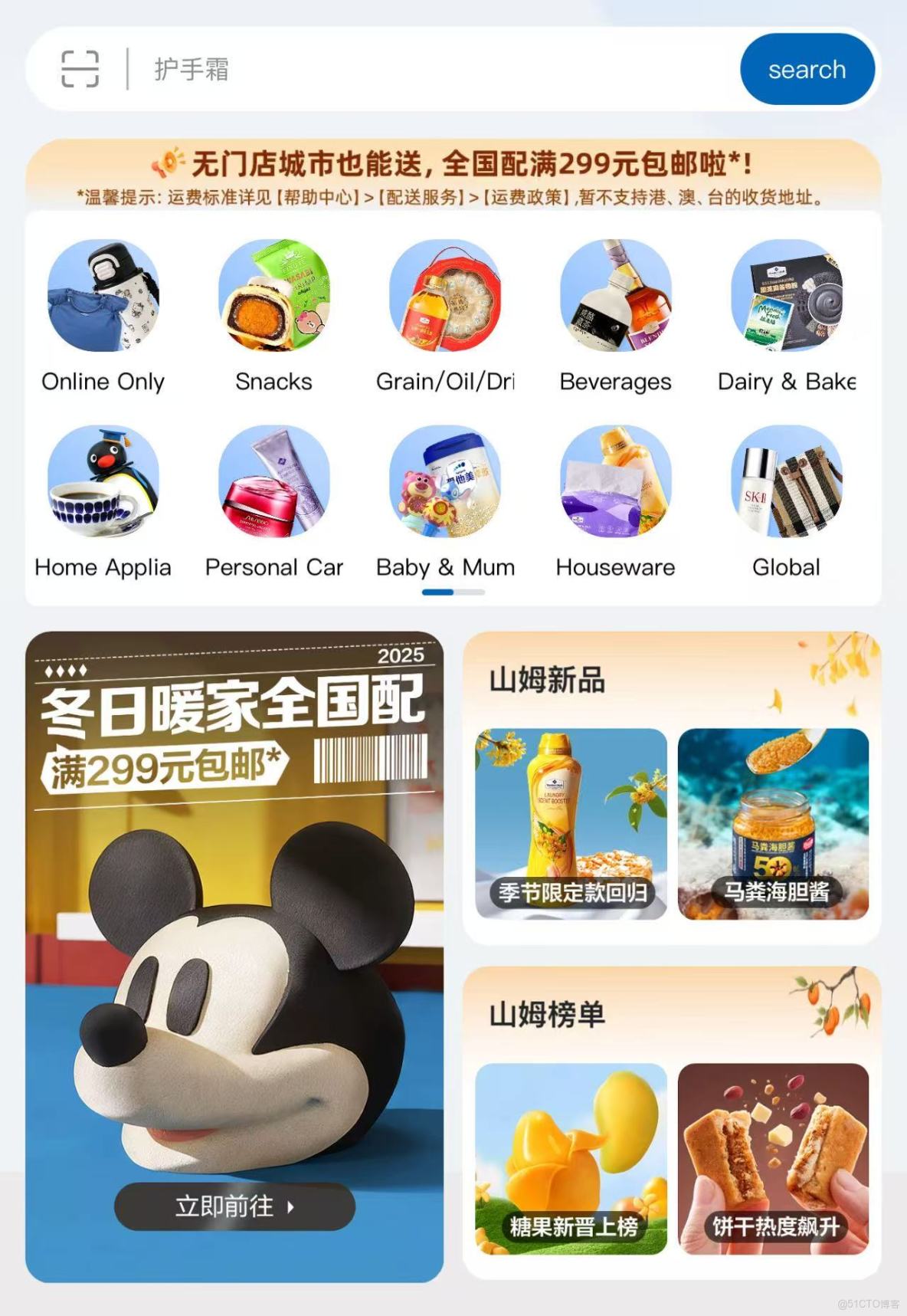Tap the 护手霜 search input field
Image resolution: width=907 pixels, height=1316 pixels.
(345, 70)
